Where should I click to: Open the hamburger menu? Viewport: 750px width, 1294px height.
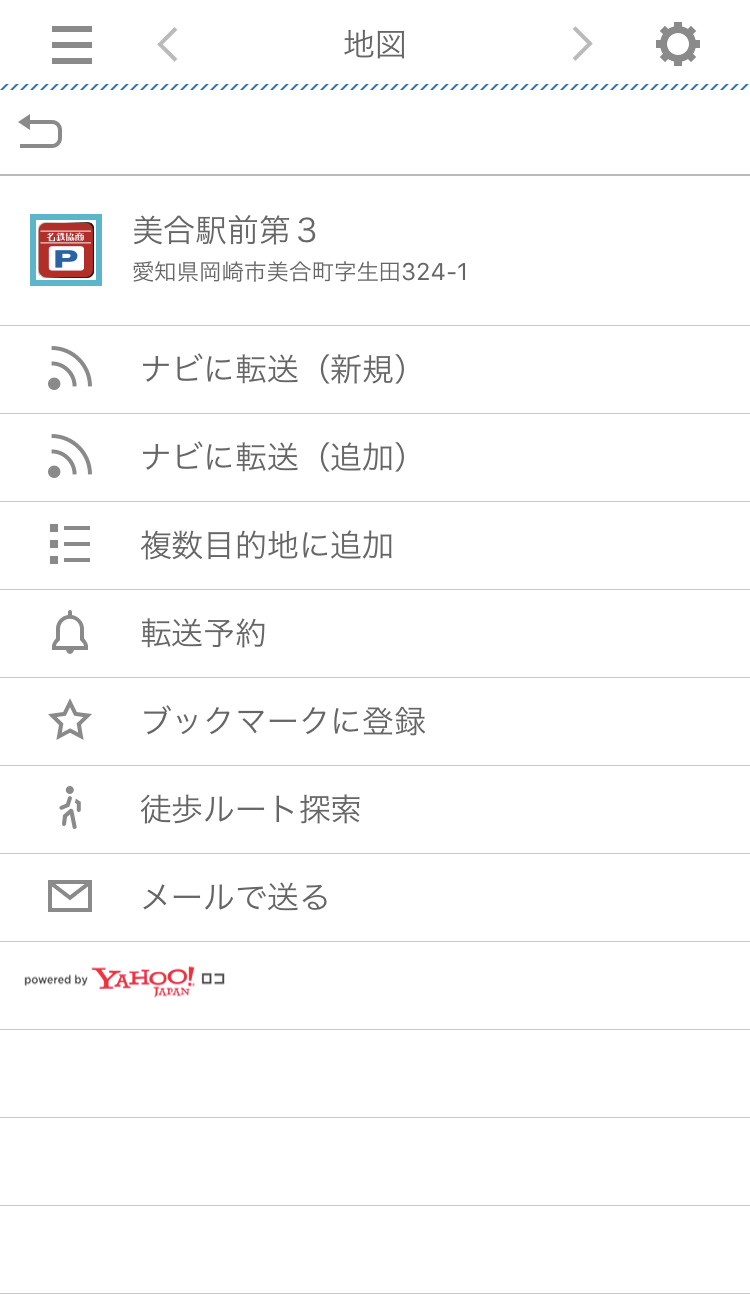point(72,45)
